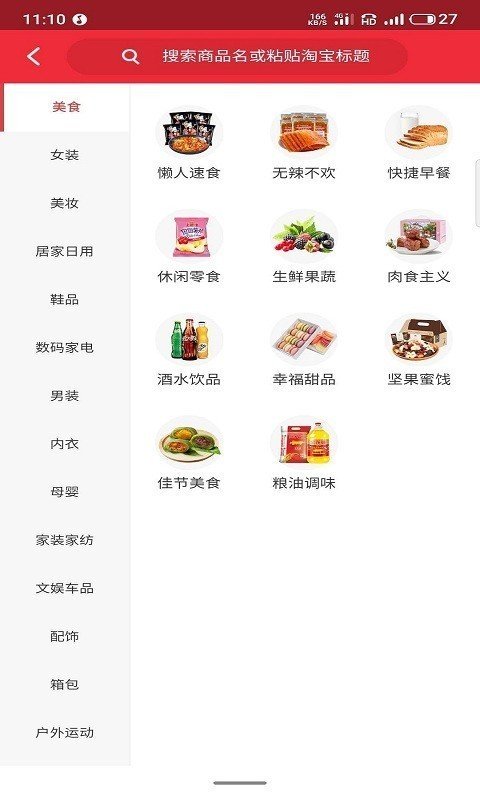Browse the 坚果蜜饯 subcategory

point(419,350)
